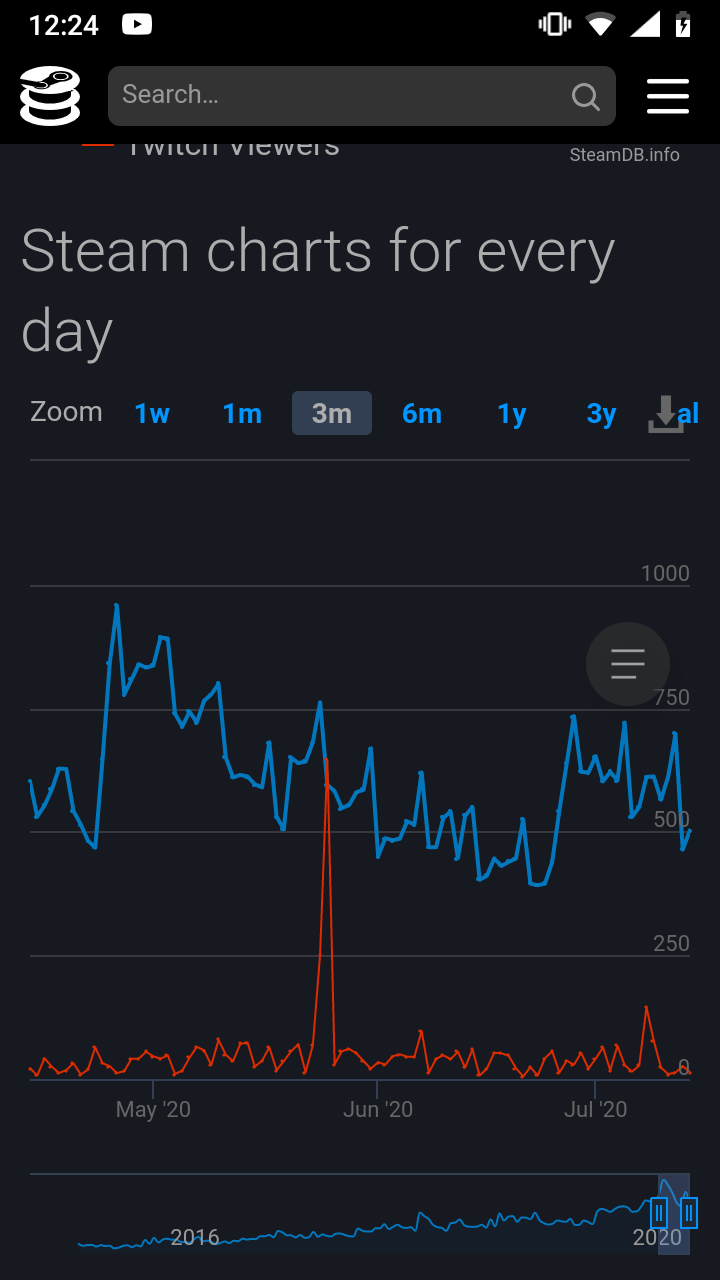This screenshot has height=1280, width=720.
Task: Open the chart context menu button
Action: click(x=628, y=664)
